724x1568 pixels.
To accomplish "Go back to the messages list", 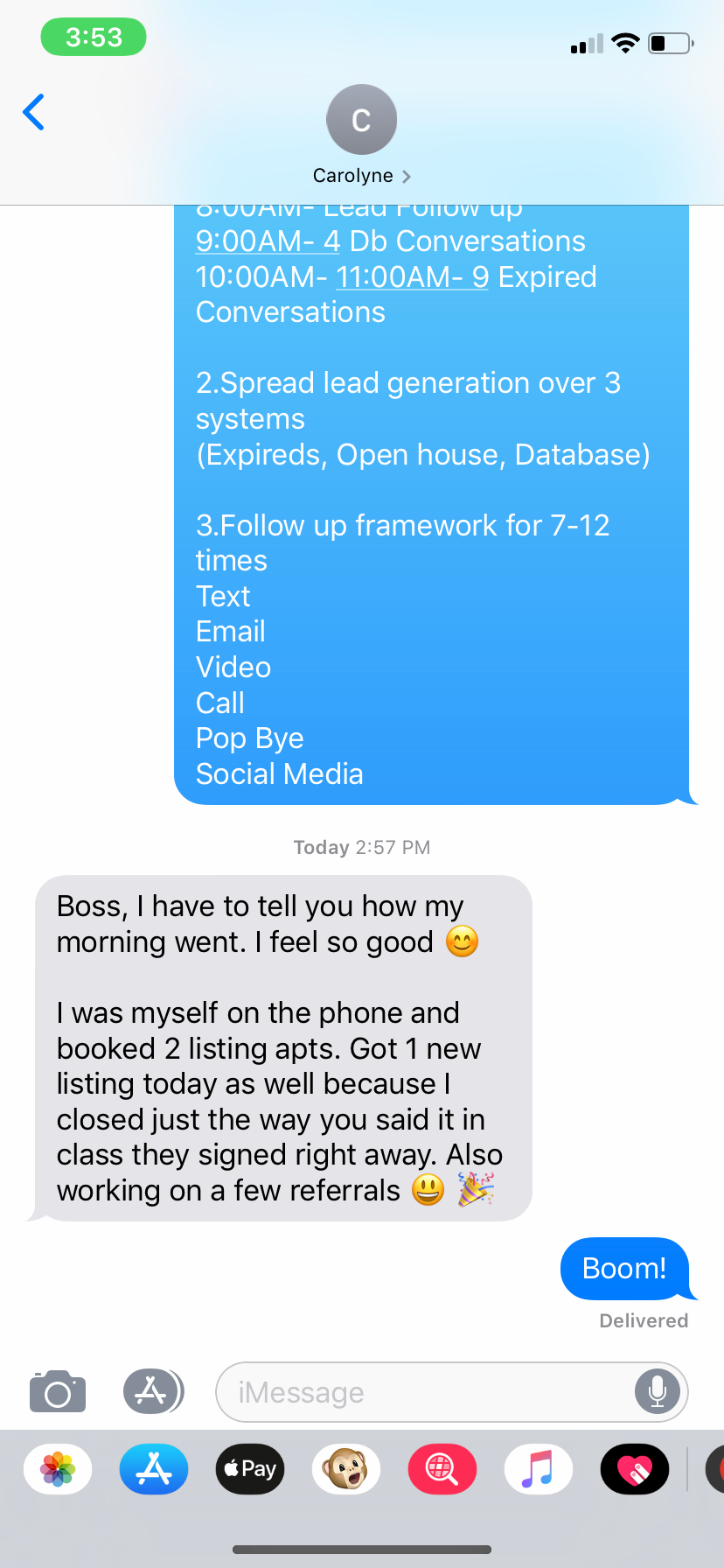I will 34,112.
